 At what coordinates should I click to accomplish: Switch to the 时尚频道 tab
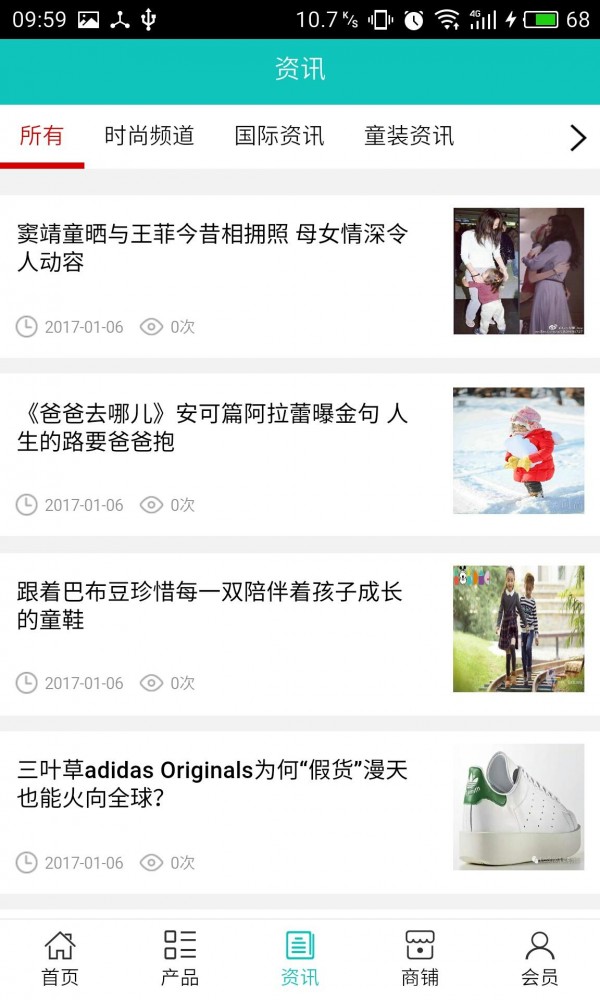point(149,136)
